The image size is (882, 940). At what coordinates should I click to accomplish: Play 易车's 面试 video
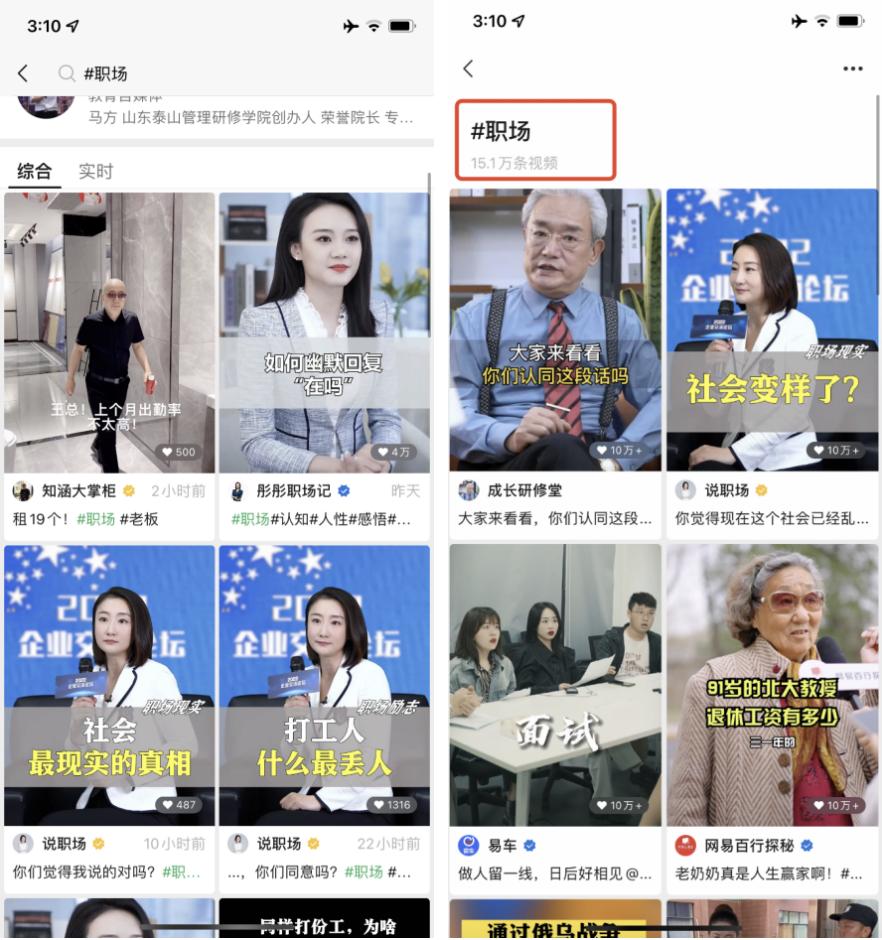[555, 685]
